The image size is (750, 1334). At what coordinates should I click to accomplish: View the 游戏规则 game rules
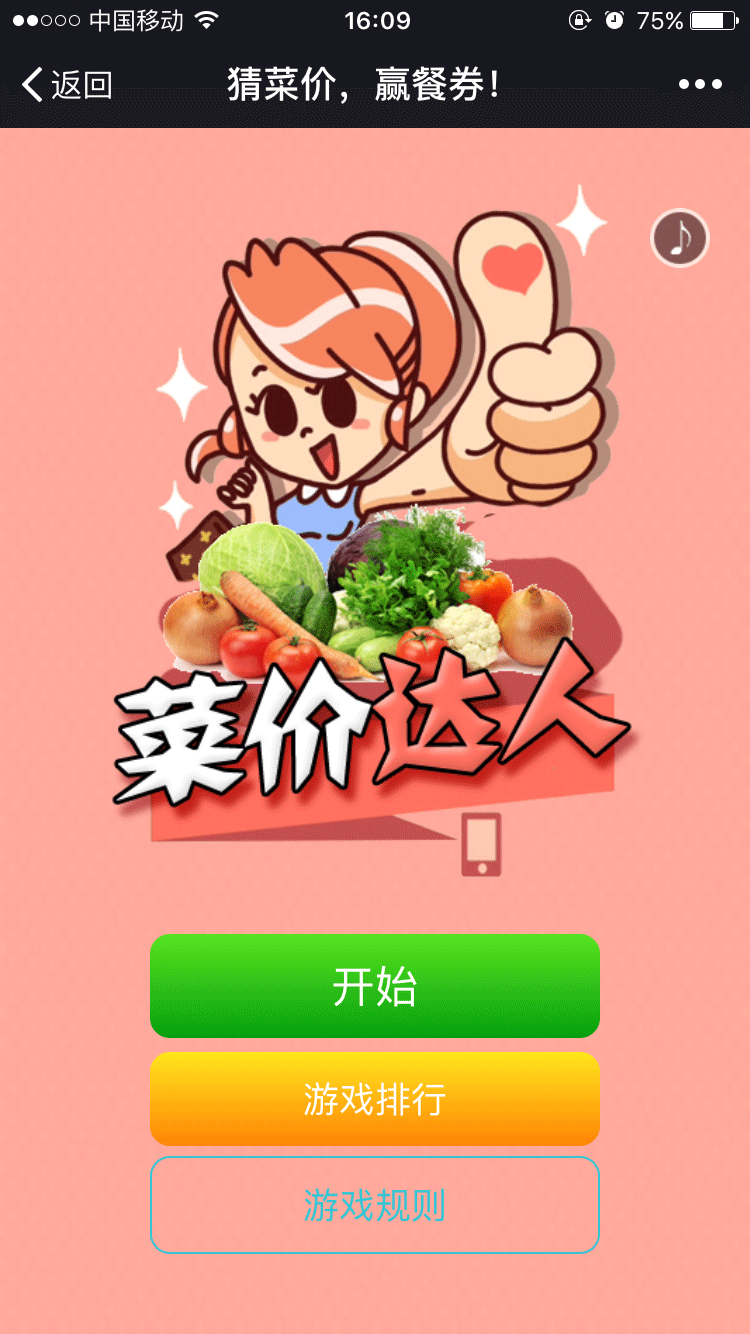click(x=375, y=1205)
